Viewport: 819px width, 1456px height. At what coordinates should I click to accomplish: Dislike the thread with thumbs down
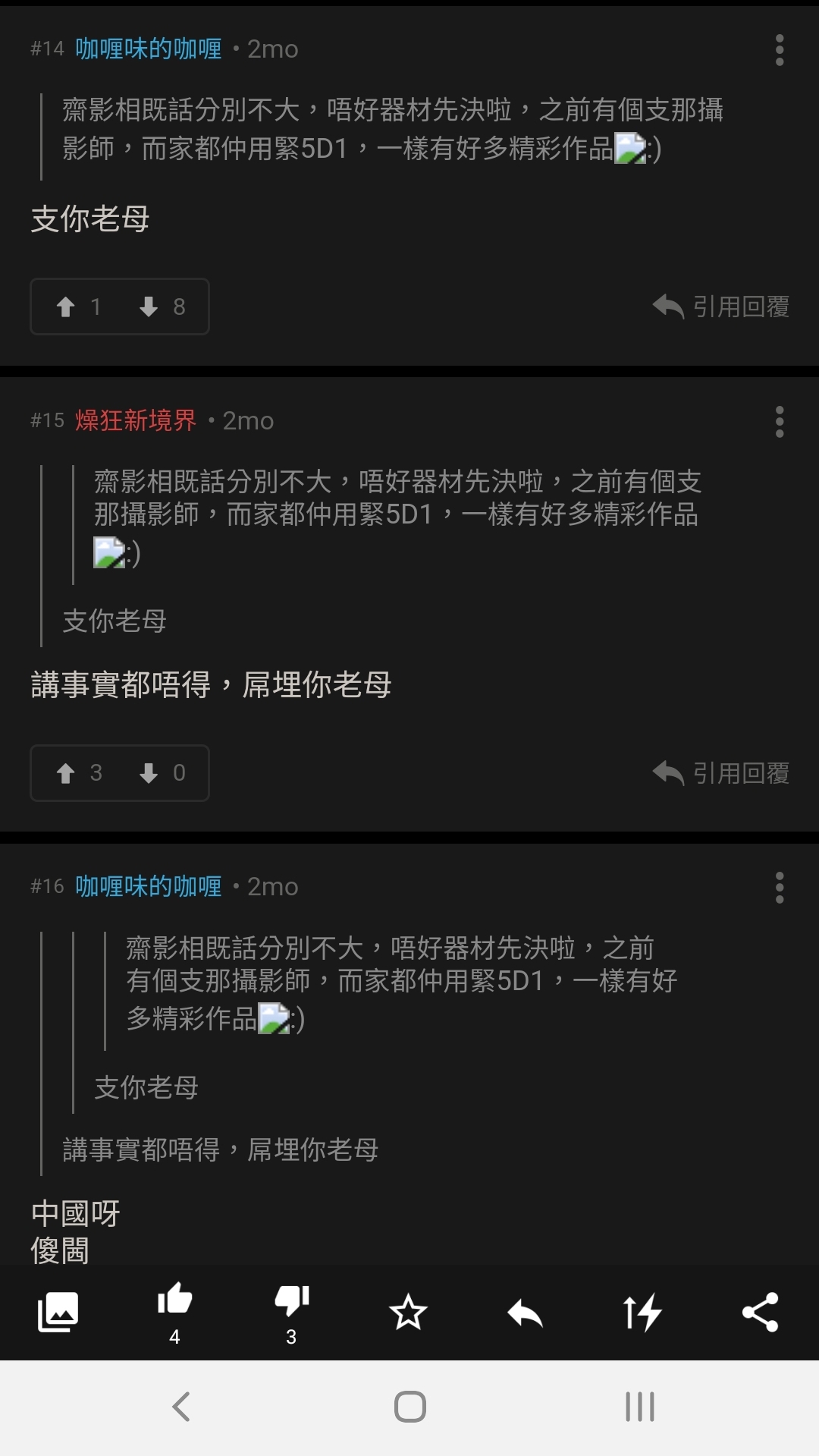(291, 1313)
